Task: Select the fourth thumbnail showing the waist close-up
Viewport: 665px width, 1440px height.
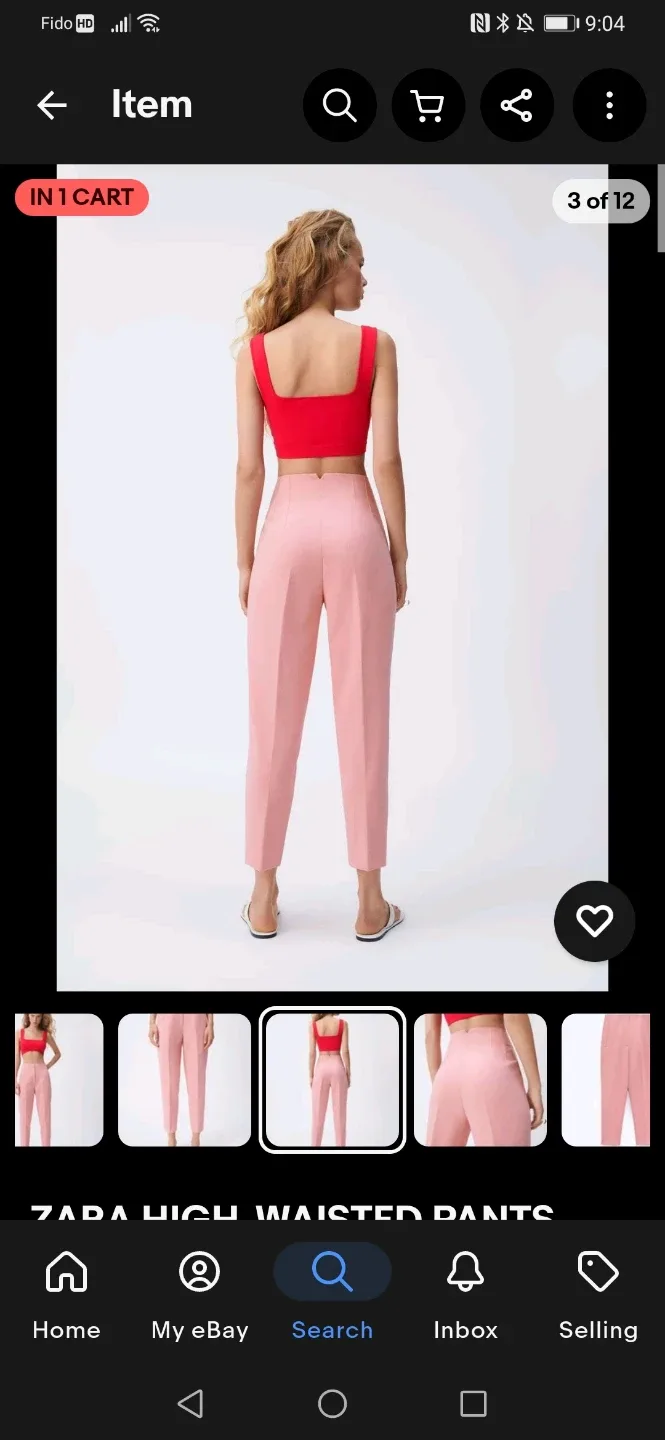Action: [480, 1080]
